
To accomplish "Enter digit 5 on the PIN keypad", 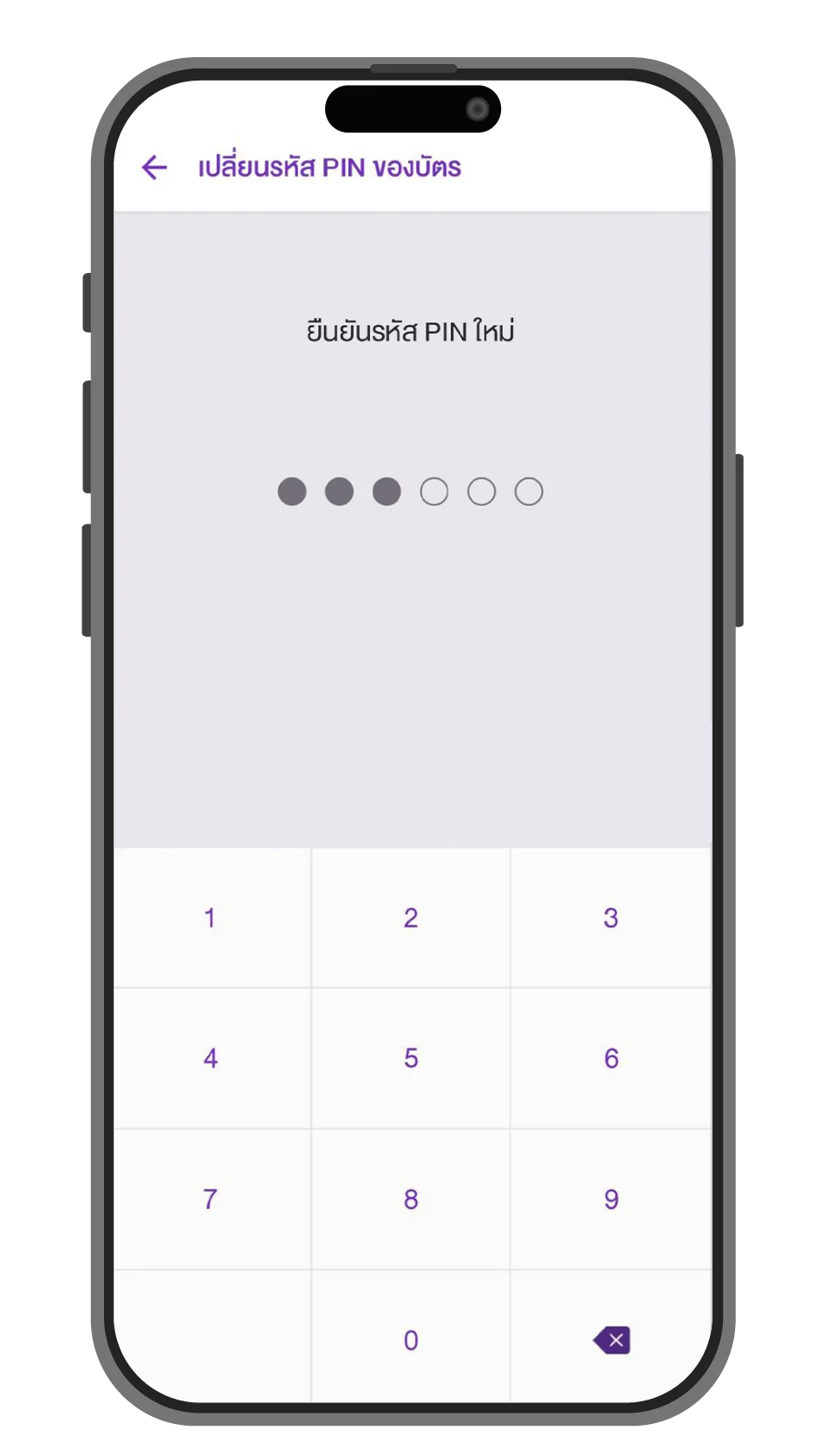I will point(411,1058).
